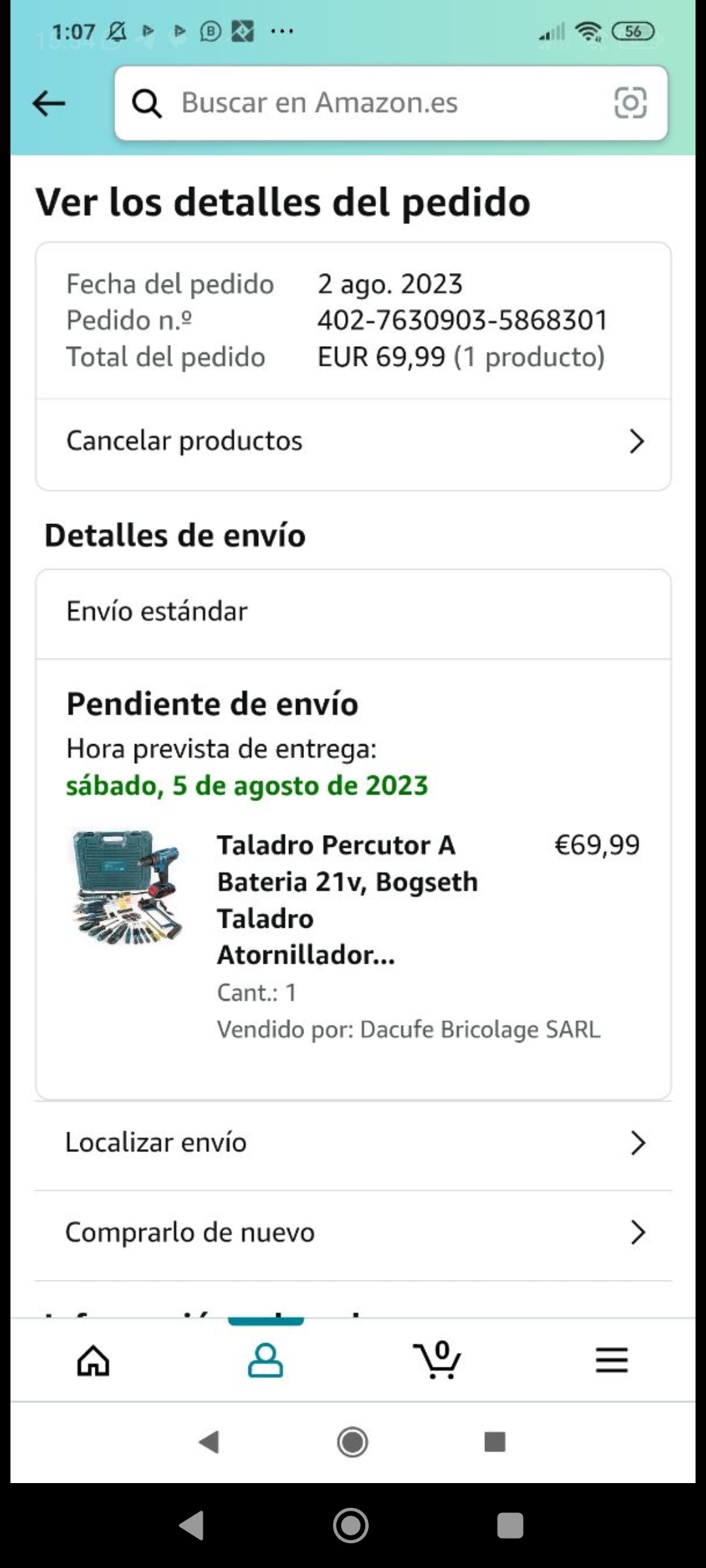Switch to the Home tab

[x=93, y=1361]
